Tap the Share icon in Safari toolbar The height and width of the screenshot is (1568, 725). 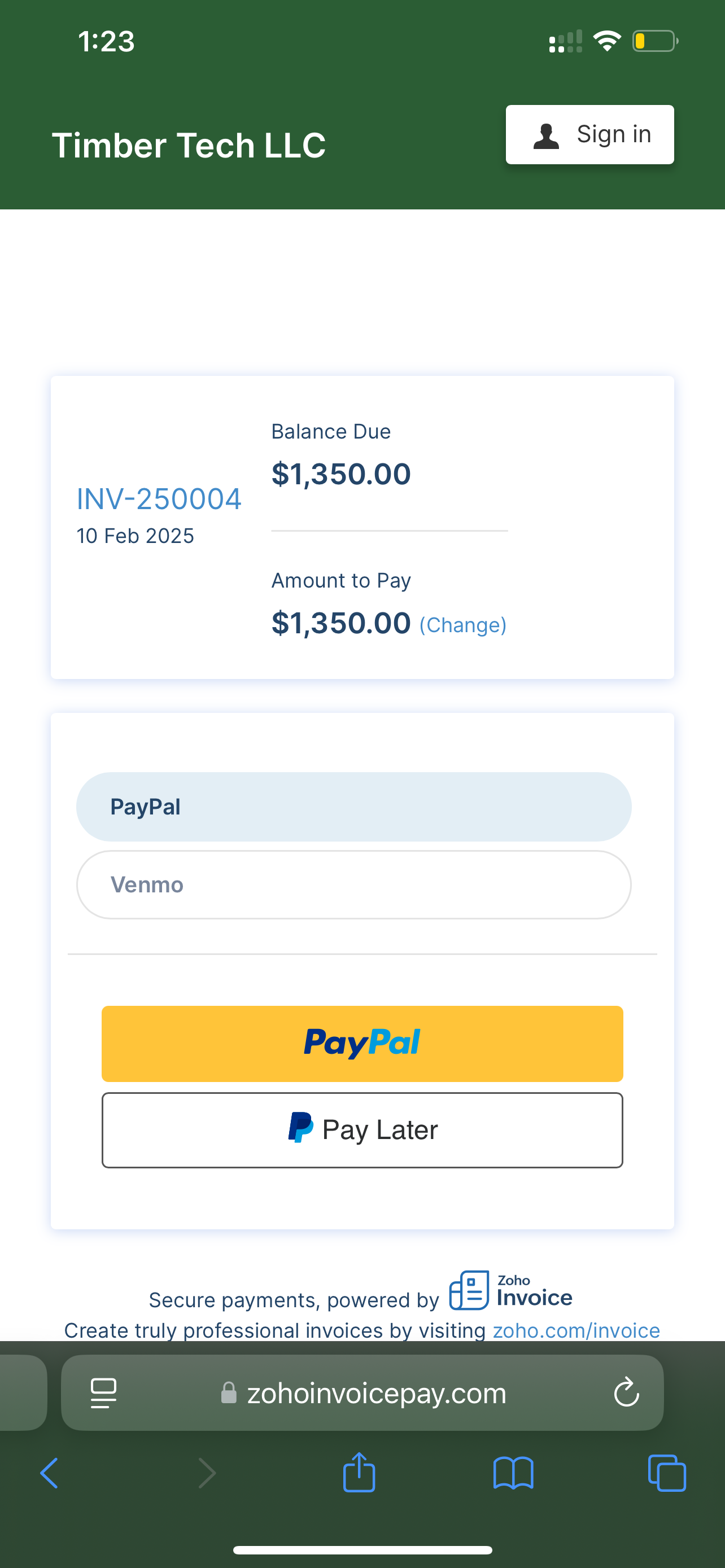pyautogui.click(x=359, y=1473)
